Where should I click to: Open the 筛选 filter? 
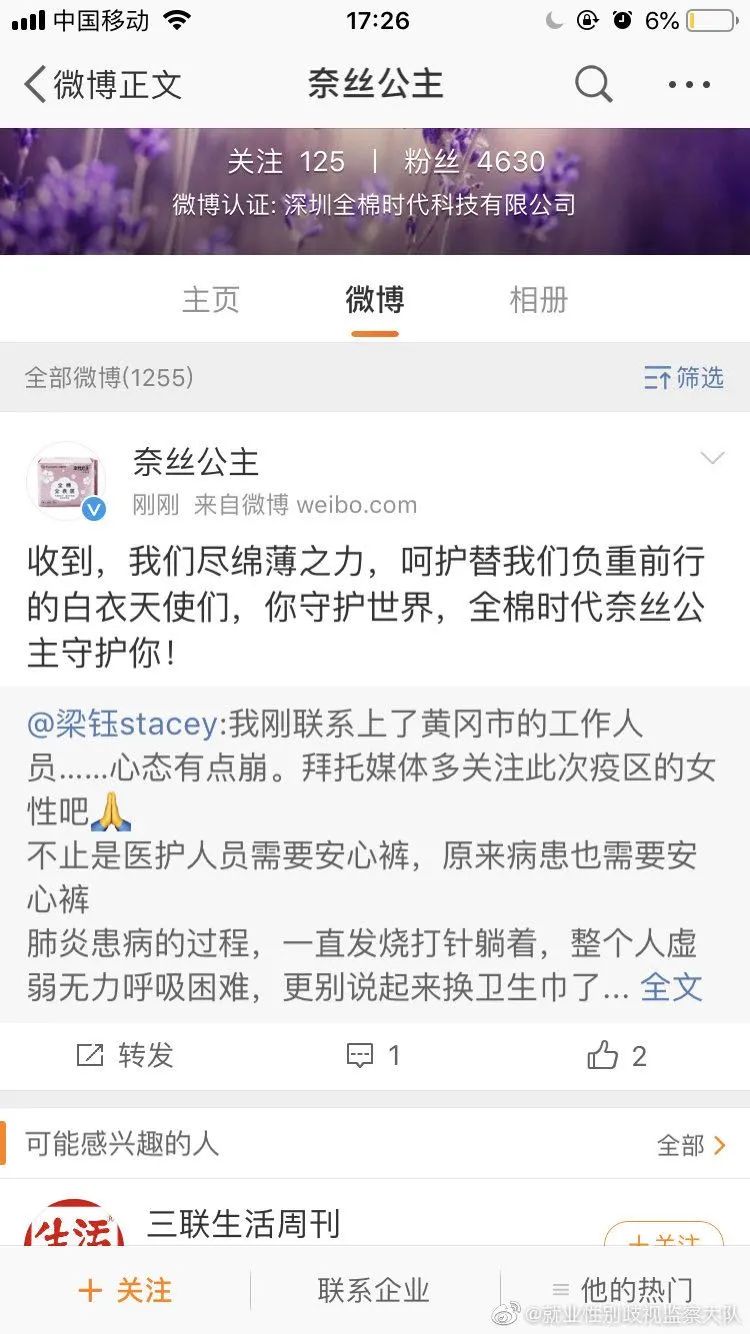pos(684,378)
